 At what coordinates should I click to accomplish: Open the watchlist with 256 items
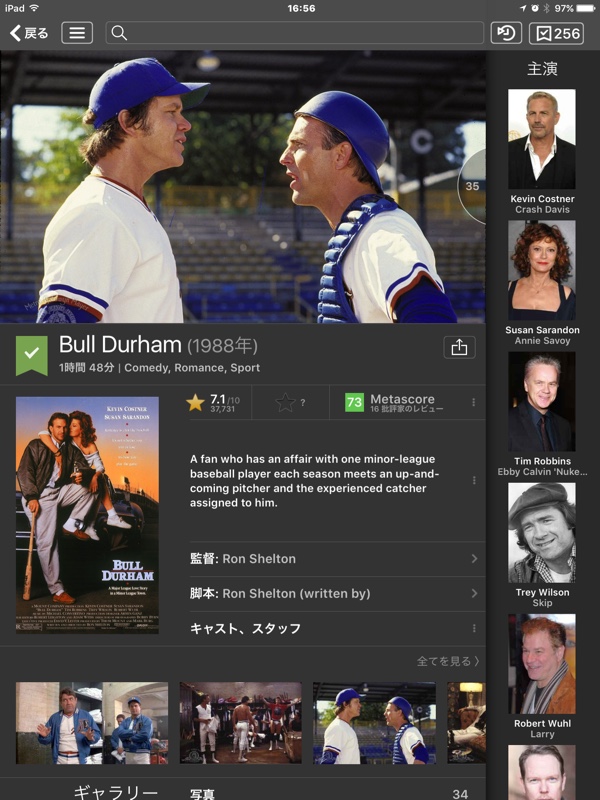556,33
